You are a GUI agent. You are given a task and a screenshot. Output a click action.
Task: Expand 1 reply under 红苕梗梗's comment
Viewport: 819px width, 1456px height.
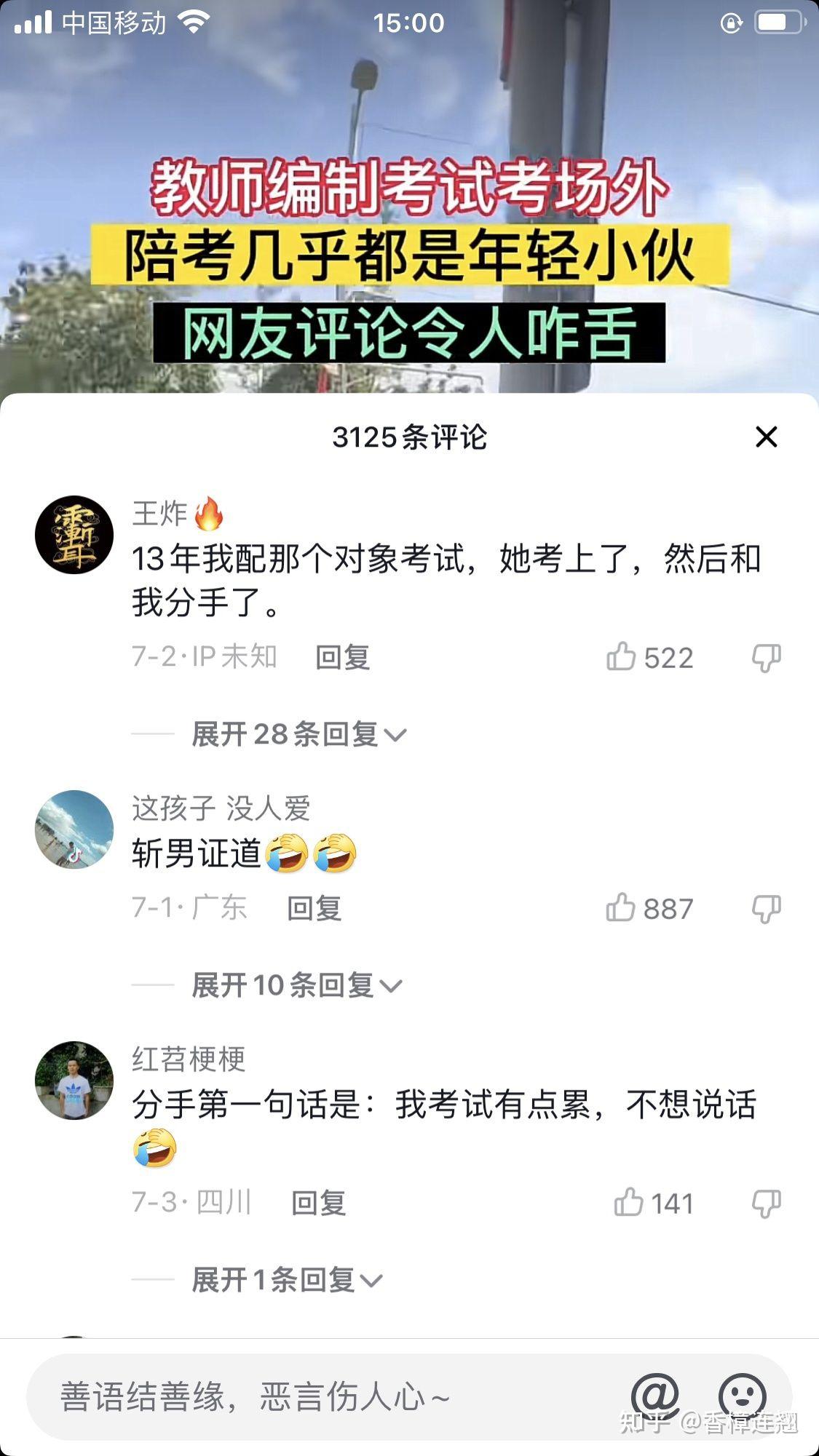(x=286, y=1280)
